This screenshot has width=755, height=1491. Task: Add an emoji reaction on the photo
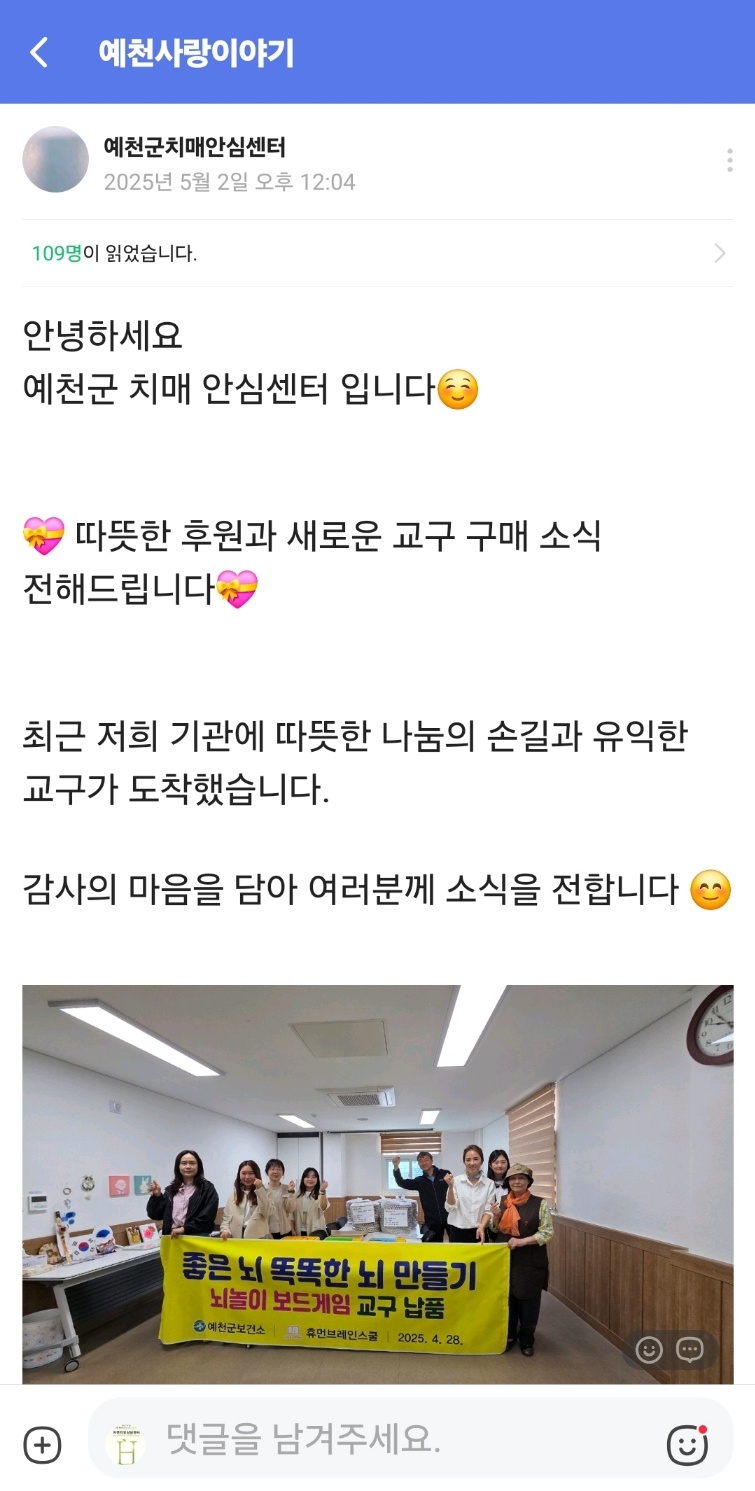(649, 1350)
